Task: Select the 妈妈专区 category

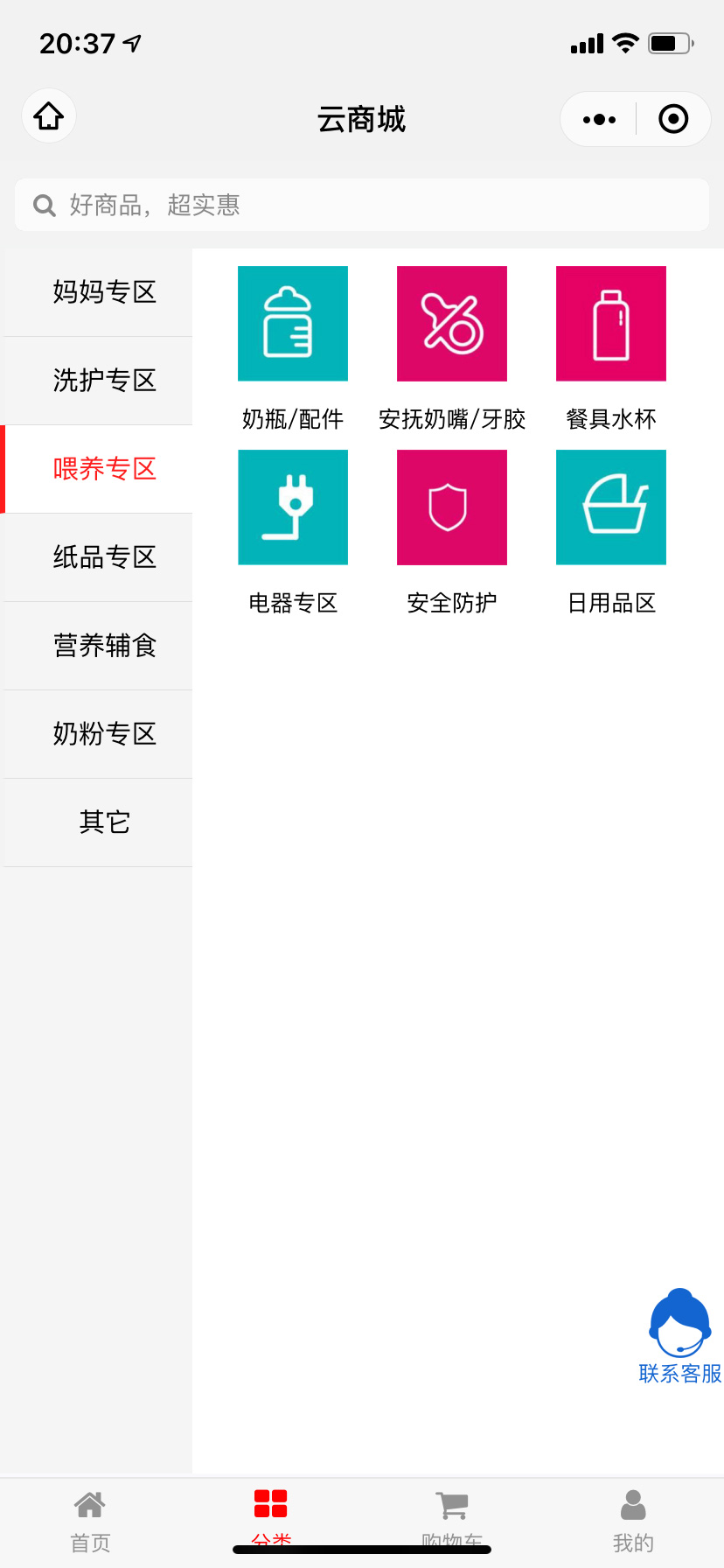Action: pyautogui.click(x=104, y=292)
